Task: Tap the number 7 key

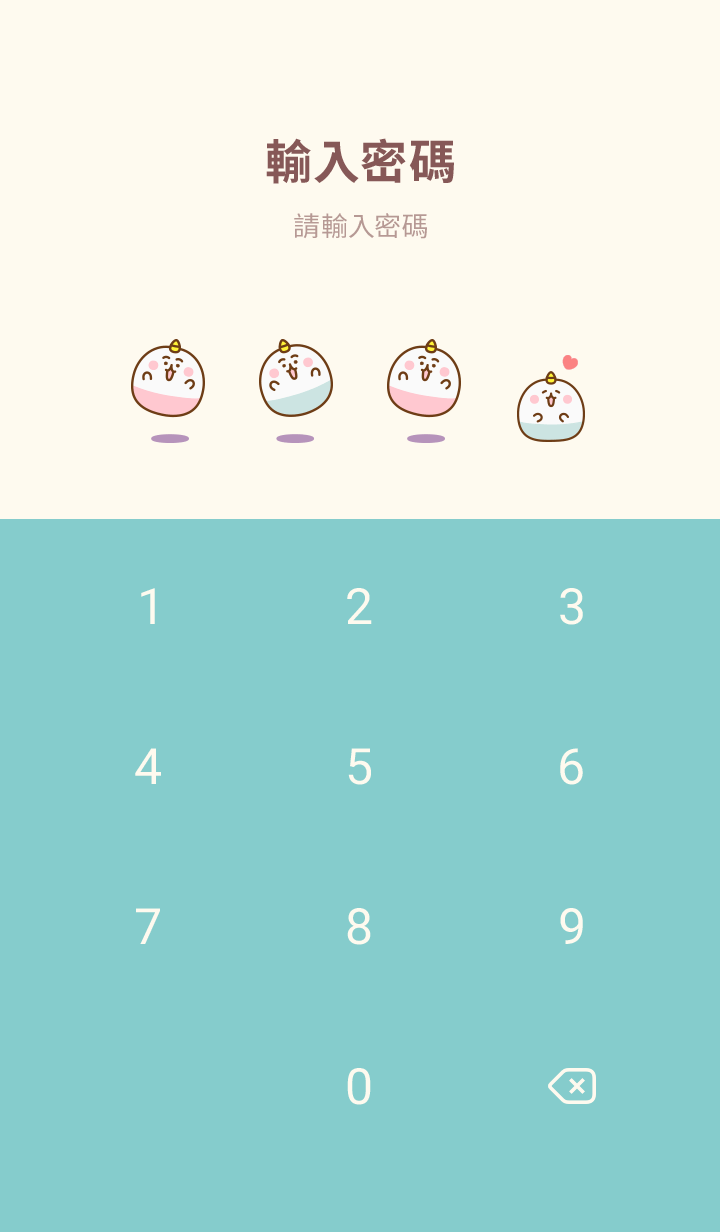Action: 148,927
